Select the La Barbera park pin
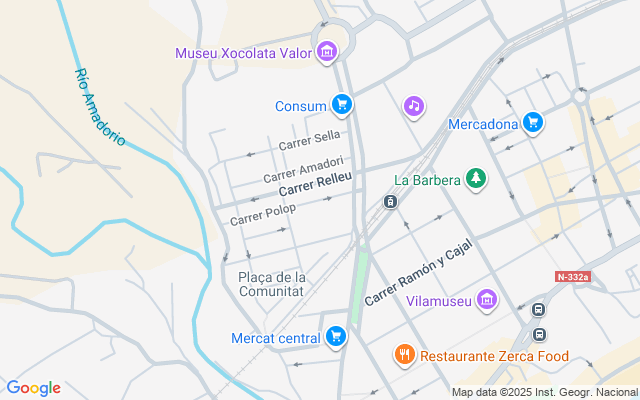This screenshot has width=640, height=400. pyautogui.click(x=476, y=179)
